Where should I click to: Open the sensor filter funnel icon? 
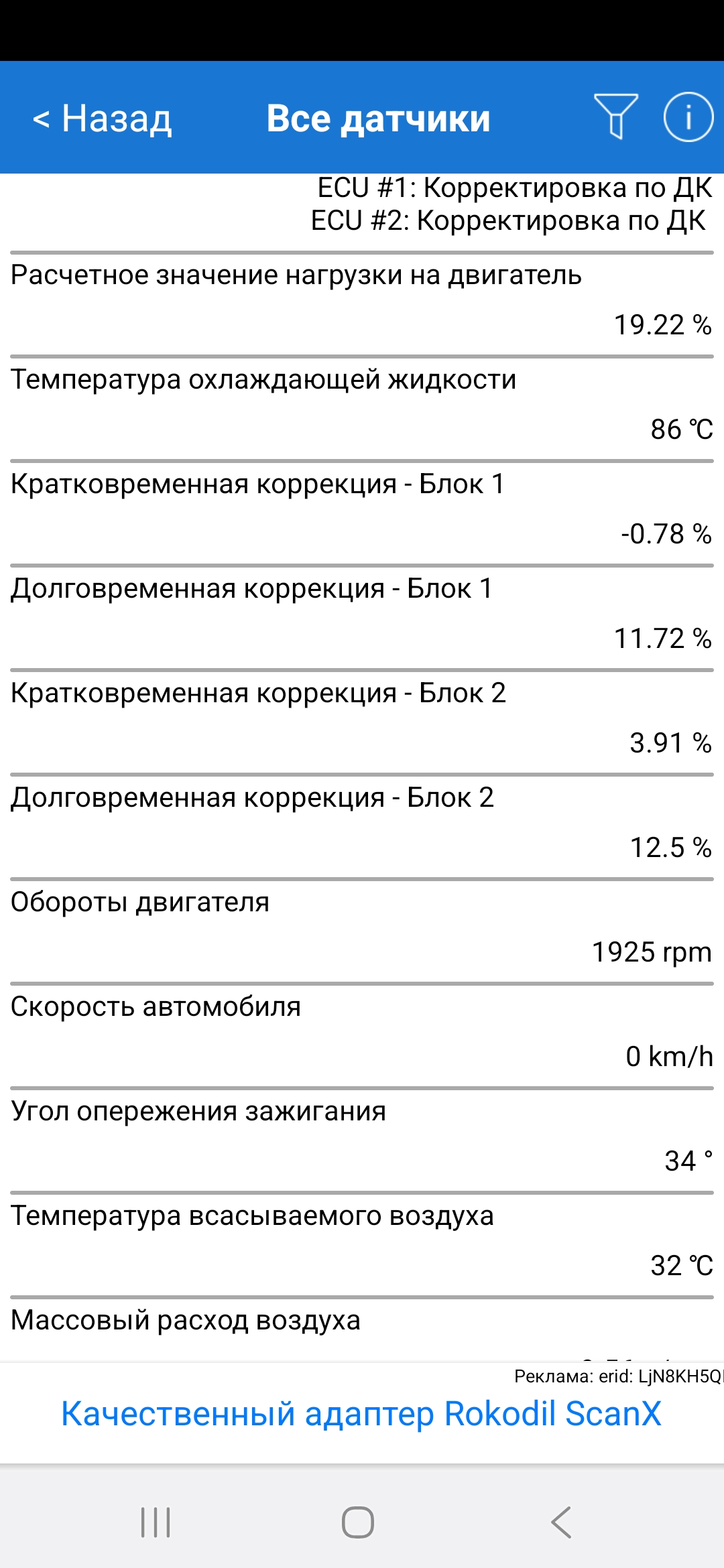[615, 117]
